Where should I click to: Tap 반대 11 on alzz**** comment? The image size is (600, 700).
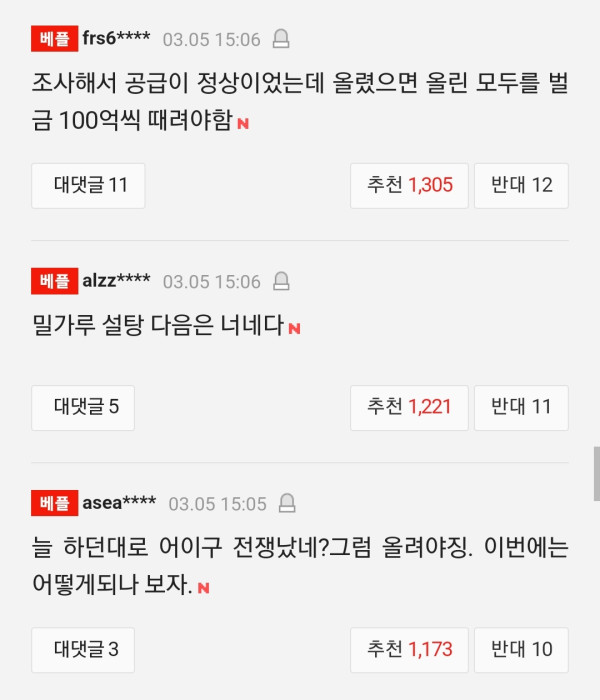(x=521, y=407)
